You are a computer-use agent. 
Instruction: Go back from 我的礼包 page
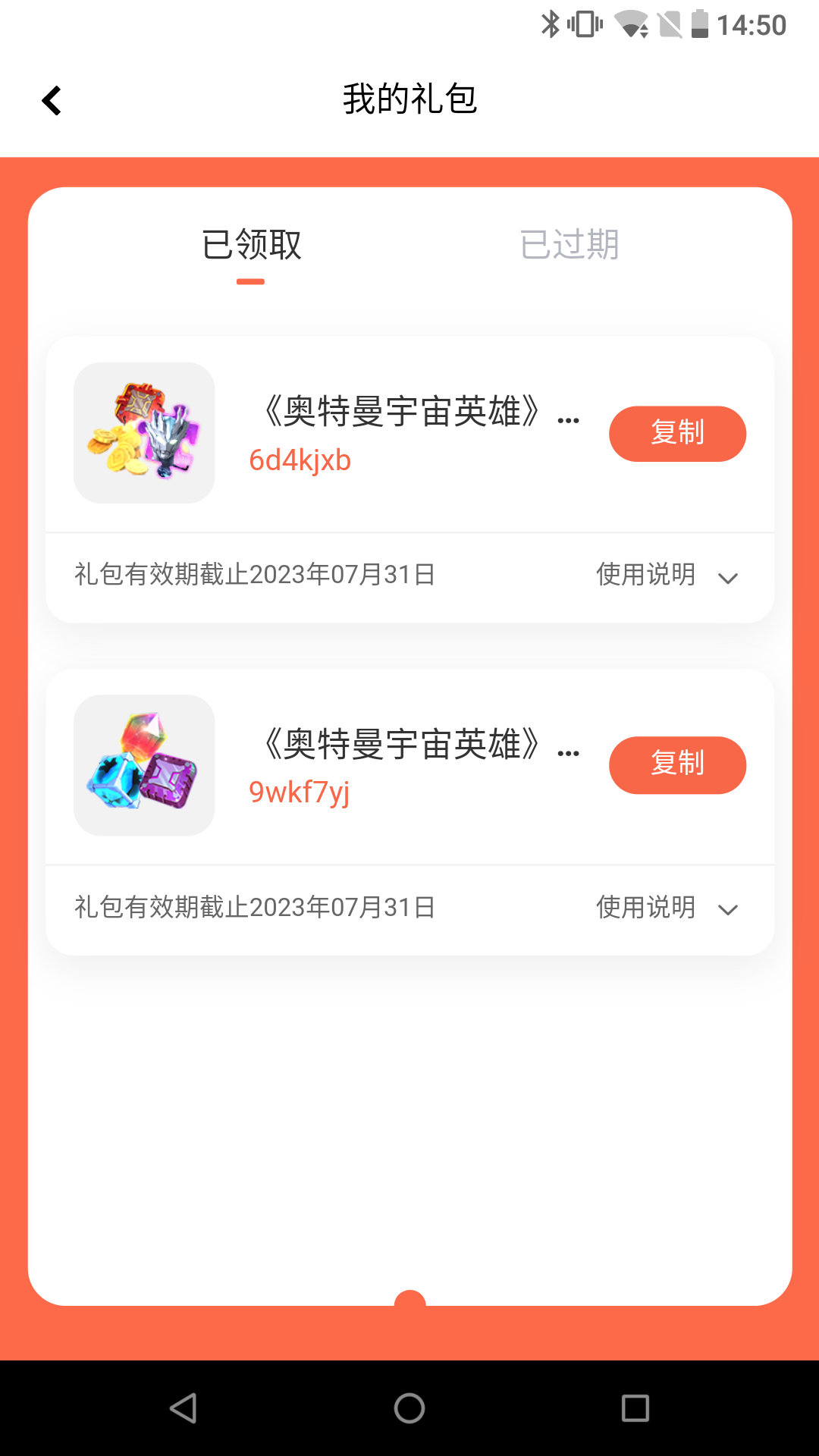(x=52, y=100)
